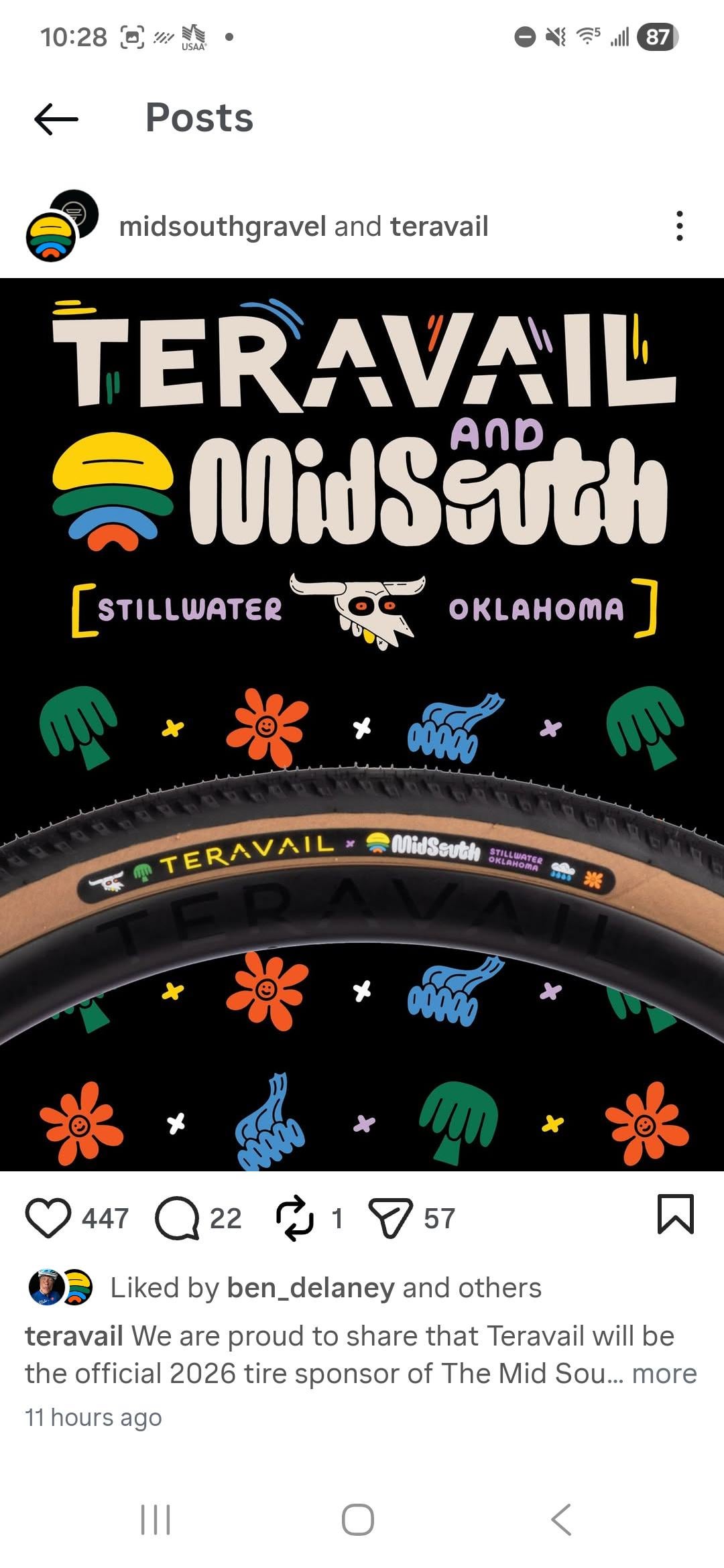The image size is (724, 1568).
Task: Bookmark the Teravail and Mid South post
Action: tap(675, 1214)
